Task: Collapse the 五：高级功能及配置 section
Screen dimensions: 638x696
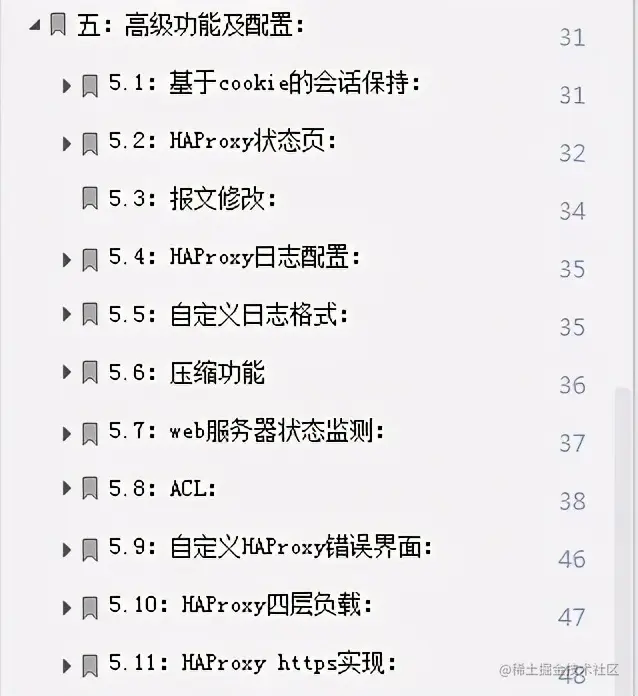Action: [35, 26]
